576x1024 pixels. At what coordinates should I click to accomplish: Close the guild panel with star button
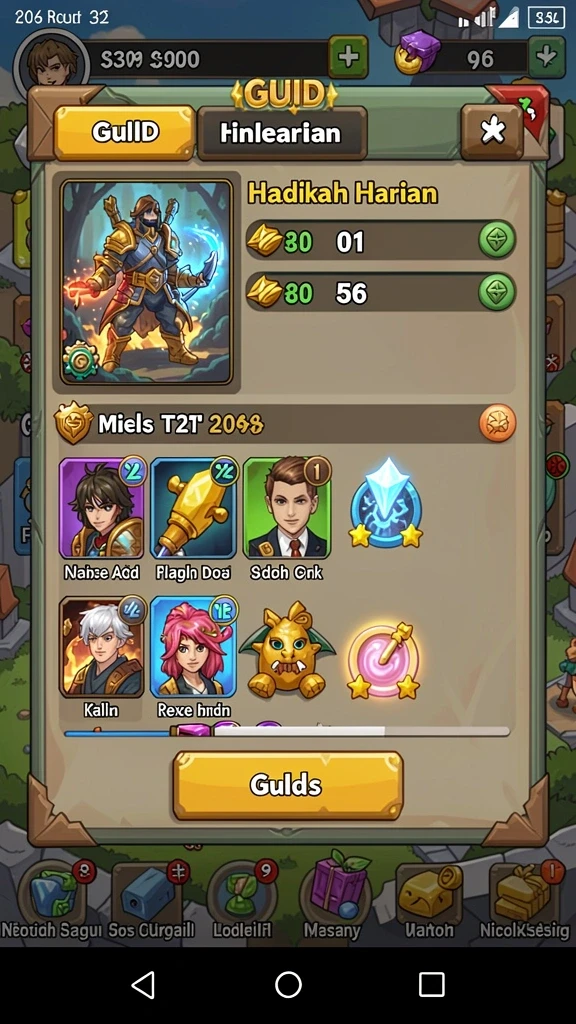pos(492,132)
